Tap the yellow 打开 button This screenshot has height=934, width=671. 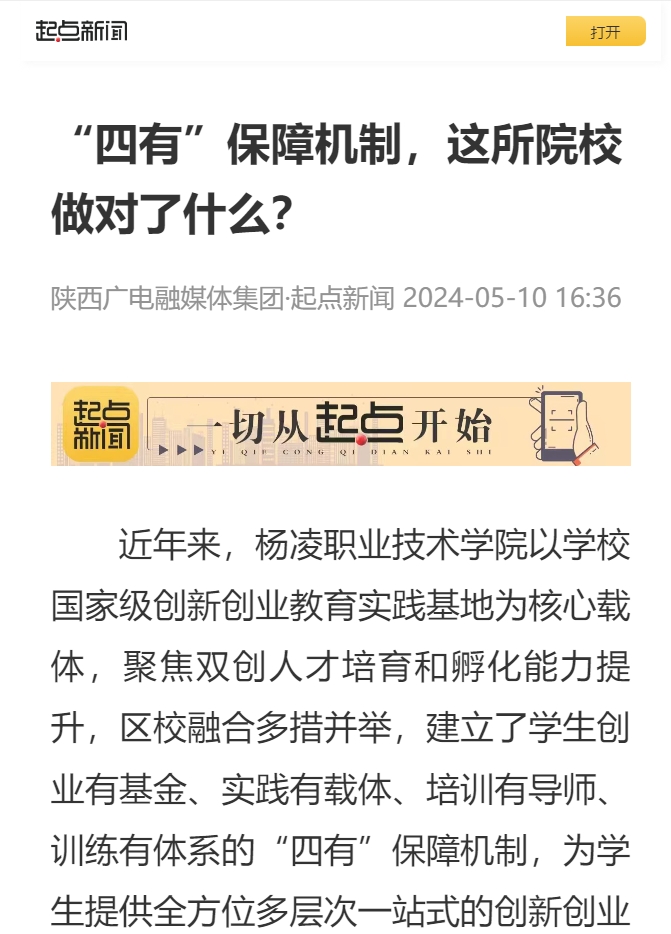point(605,32)
